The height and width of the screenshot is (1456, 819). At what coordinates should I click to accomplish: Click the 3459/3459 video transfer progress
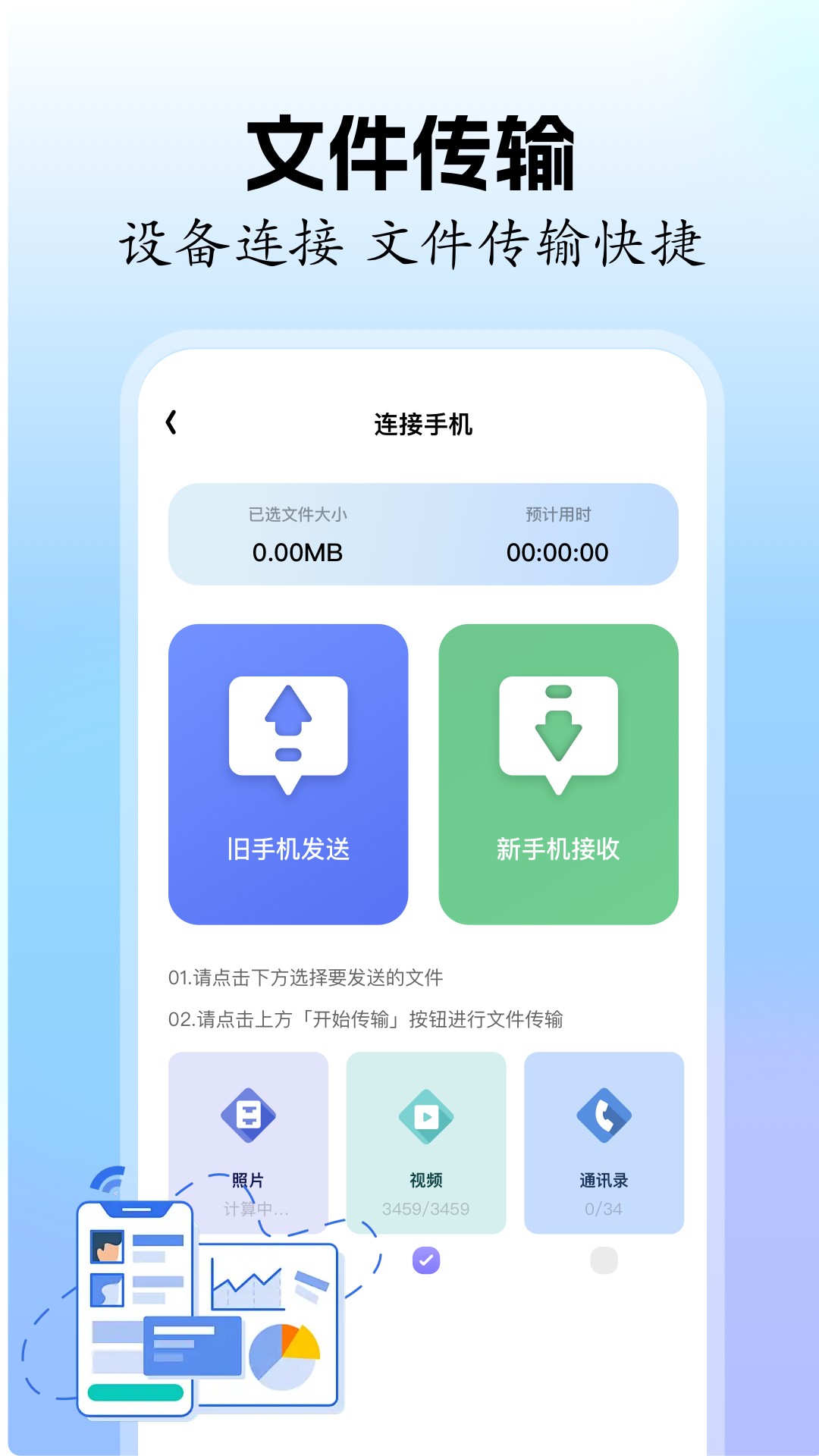point(425,1209)
